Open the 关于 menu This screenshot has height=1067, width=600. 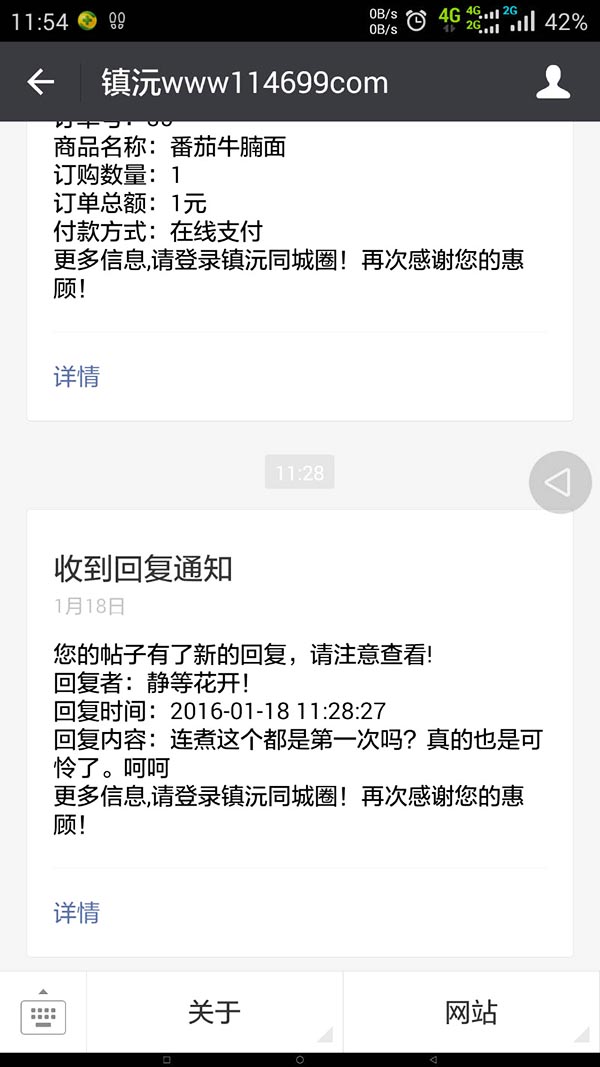coord(214,1012)
